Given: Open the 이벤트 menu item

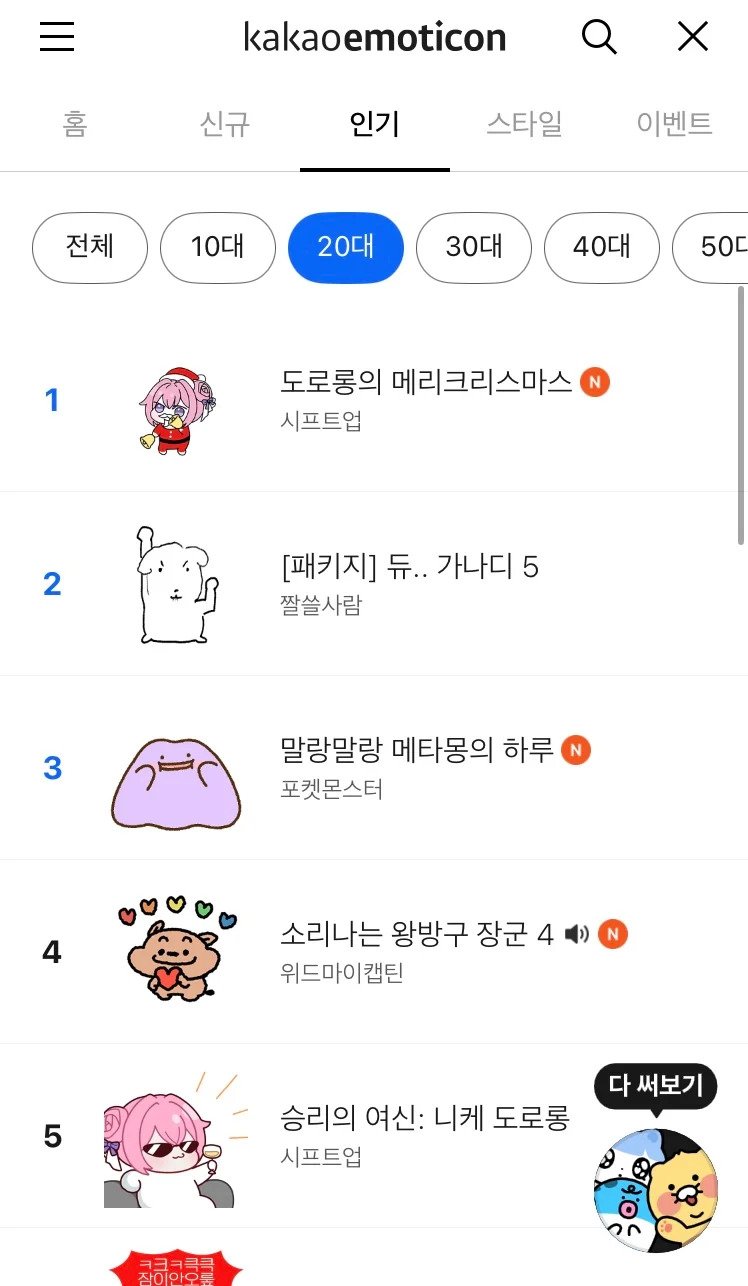Looking at the screenshot, I should [674, 124].
